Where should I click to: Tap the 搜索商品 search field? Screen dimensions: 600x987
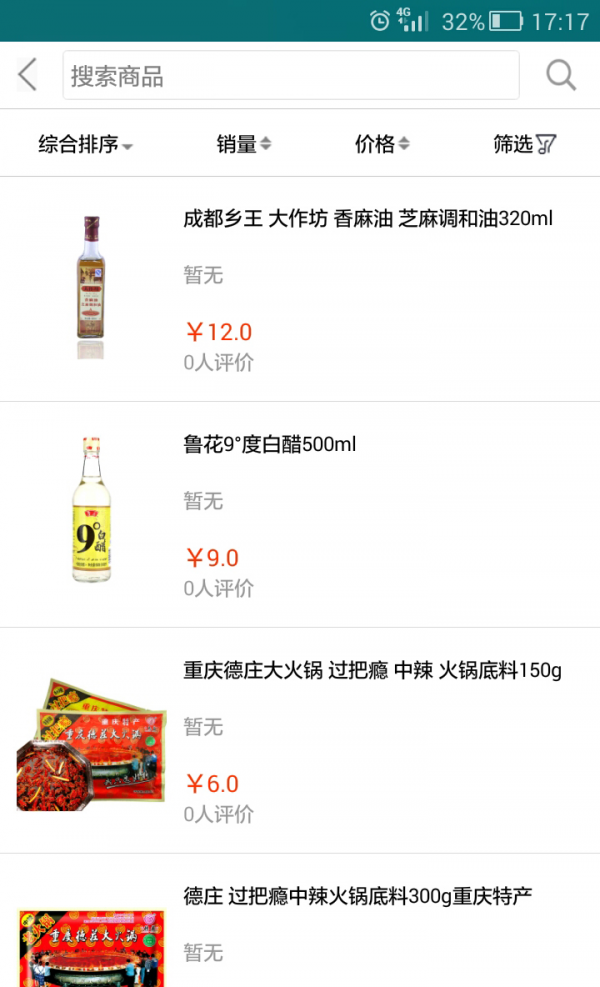[x=290, y=76]
